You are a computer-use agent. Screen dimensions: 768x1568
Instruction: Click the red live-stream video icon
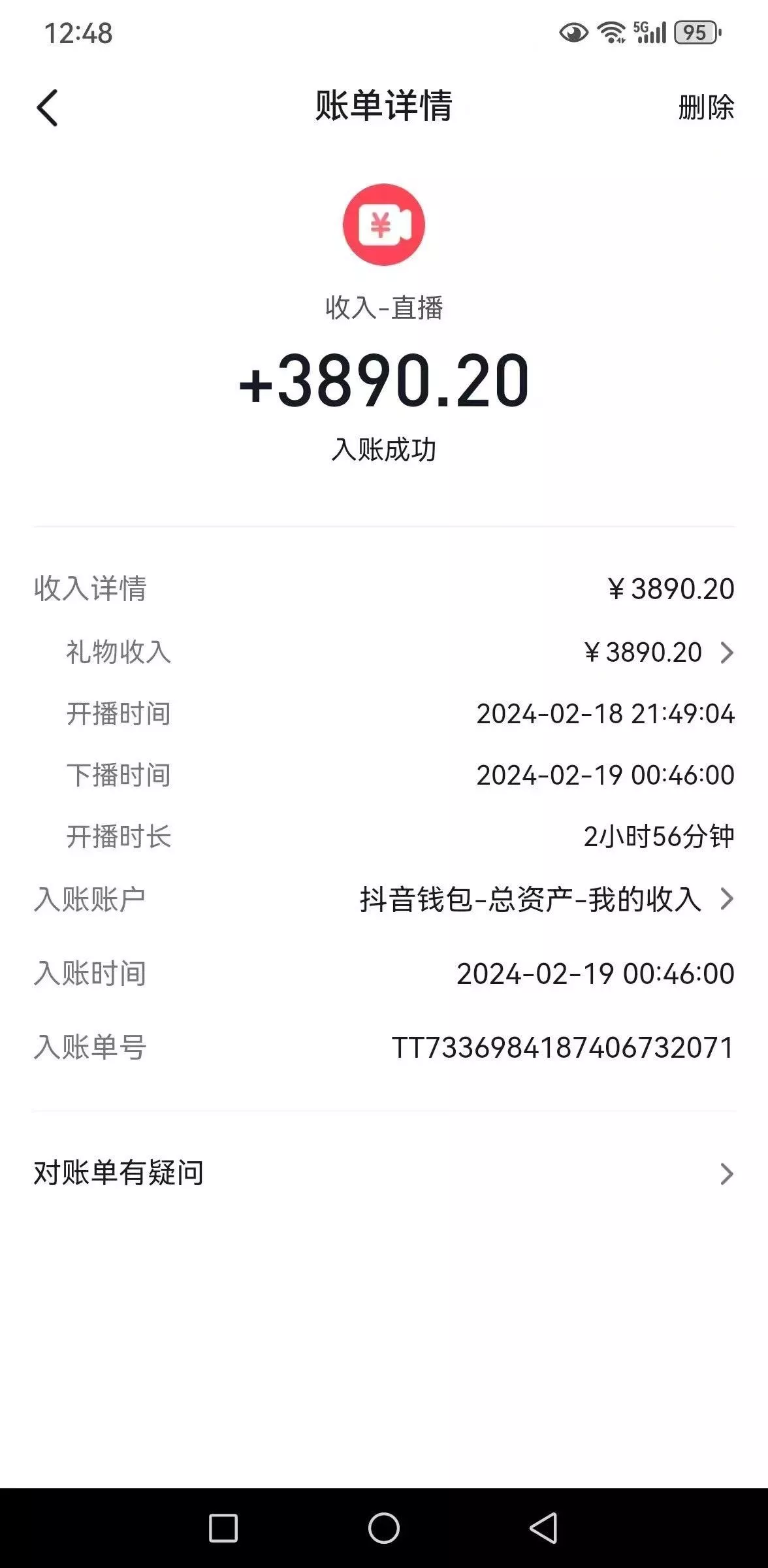click(384, 225)
